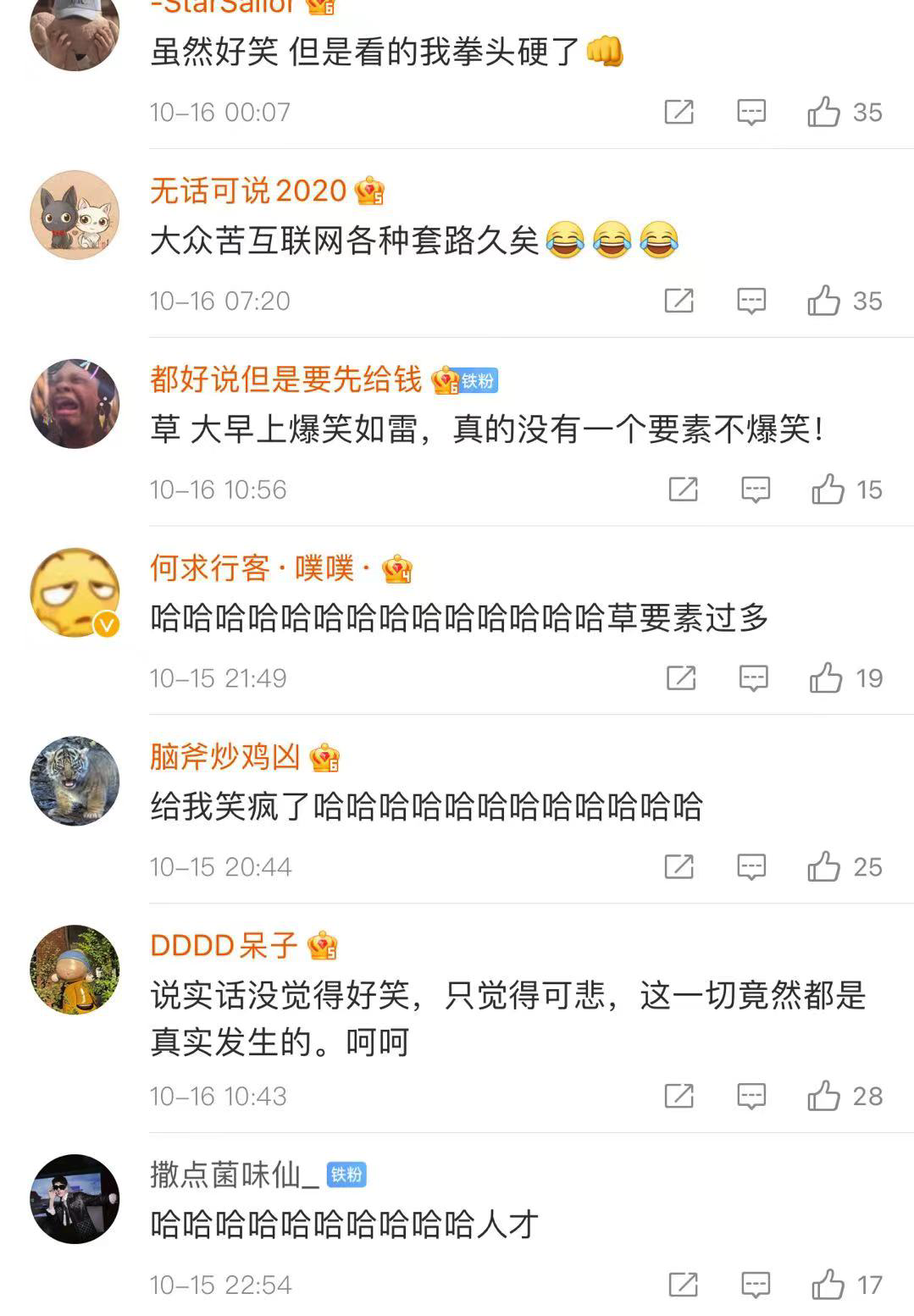
Task: Like 撒点菌味仙_'s comment
Action: [x=828, y=1285]
